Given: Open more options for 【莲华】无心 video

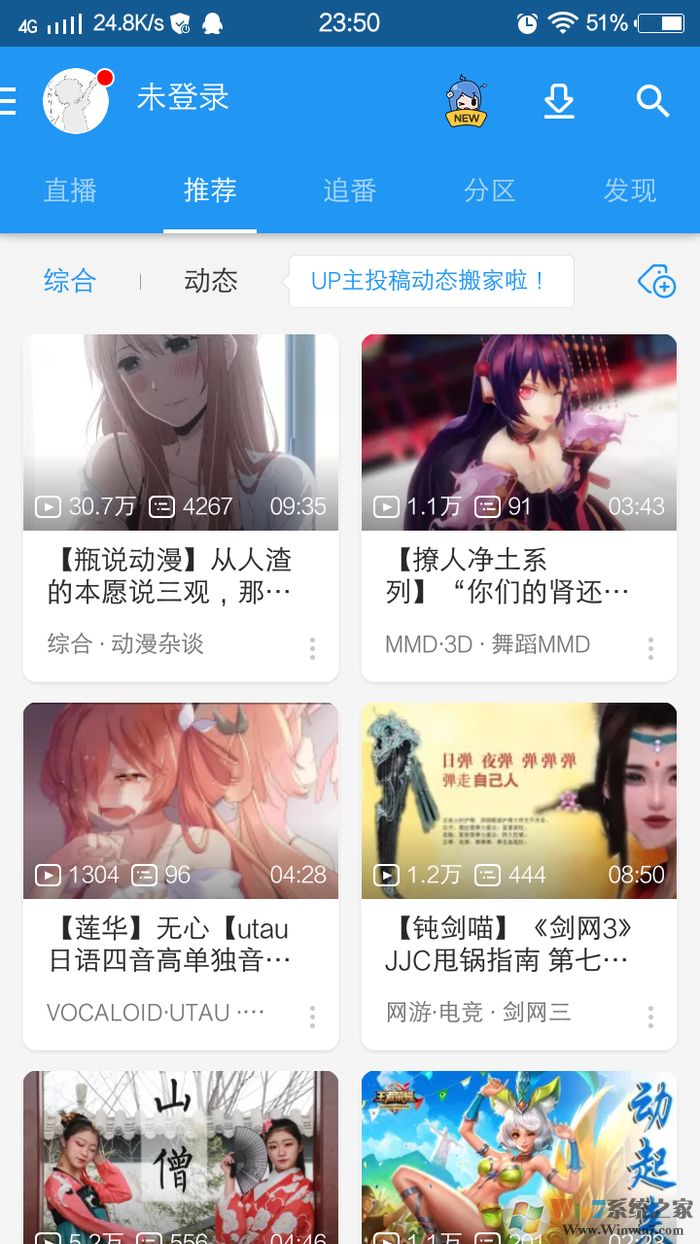Looking at the screenshot, I should pyautogui.click(x=312, y=1017).
